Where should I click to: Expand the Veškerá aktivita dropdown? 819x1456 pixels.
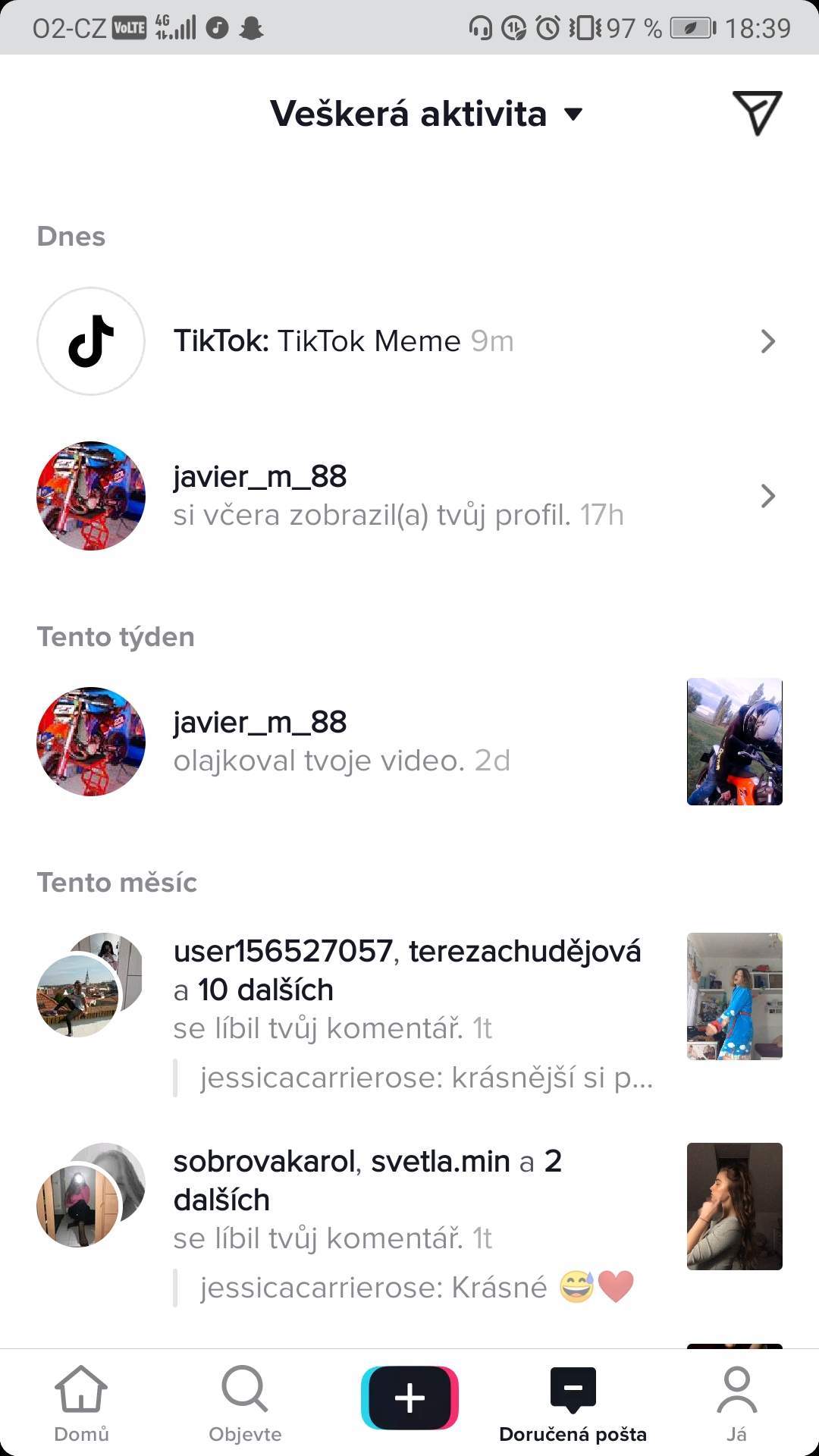[x=426, y=114]
